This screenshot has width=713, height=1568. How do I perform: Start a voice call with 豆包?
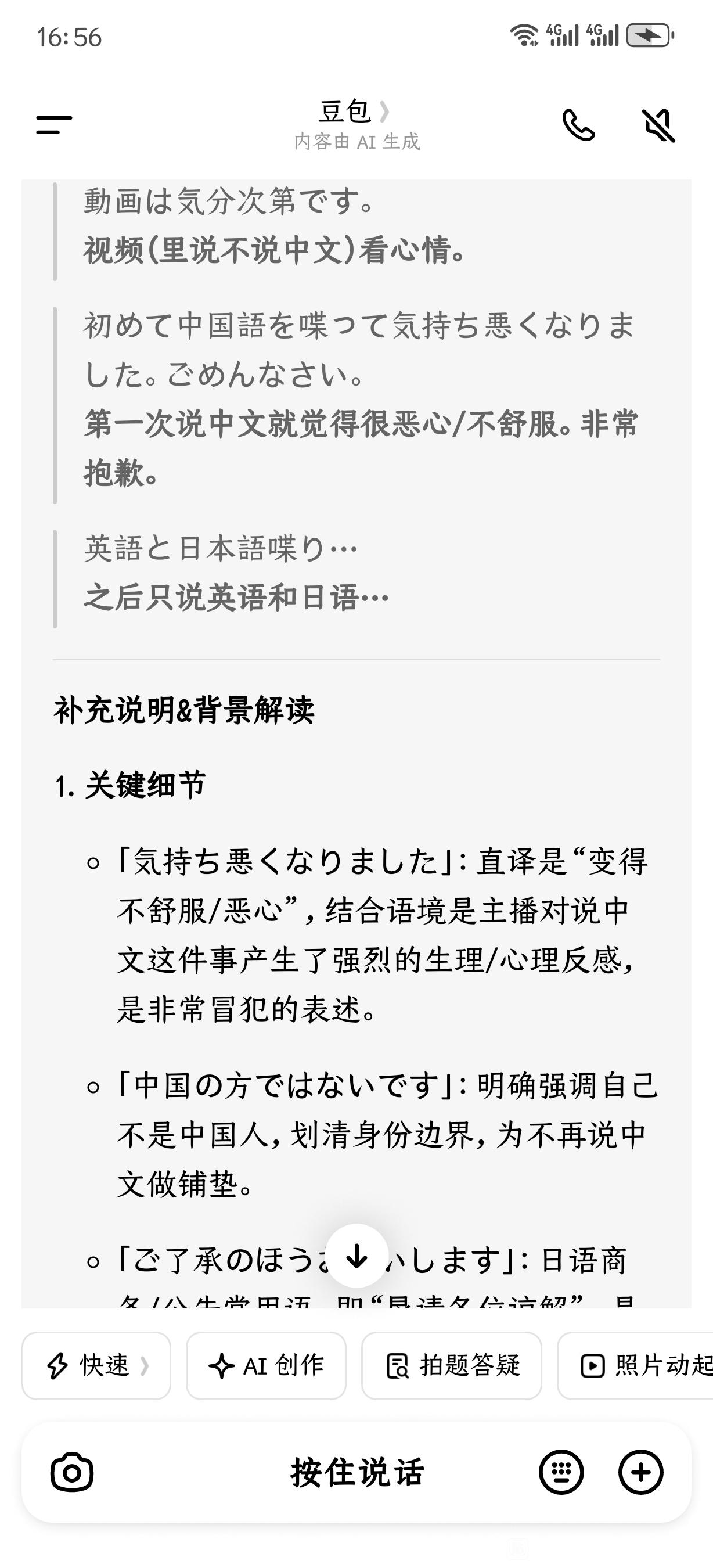point(578,125)
